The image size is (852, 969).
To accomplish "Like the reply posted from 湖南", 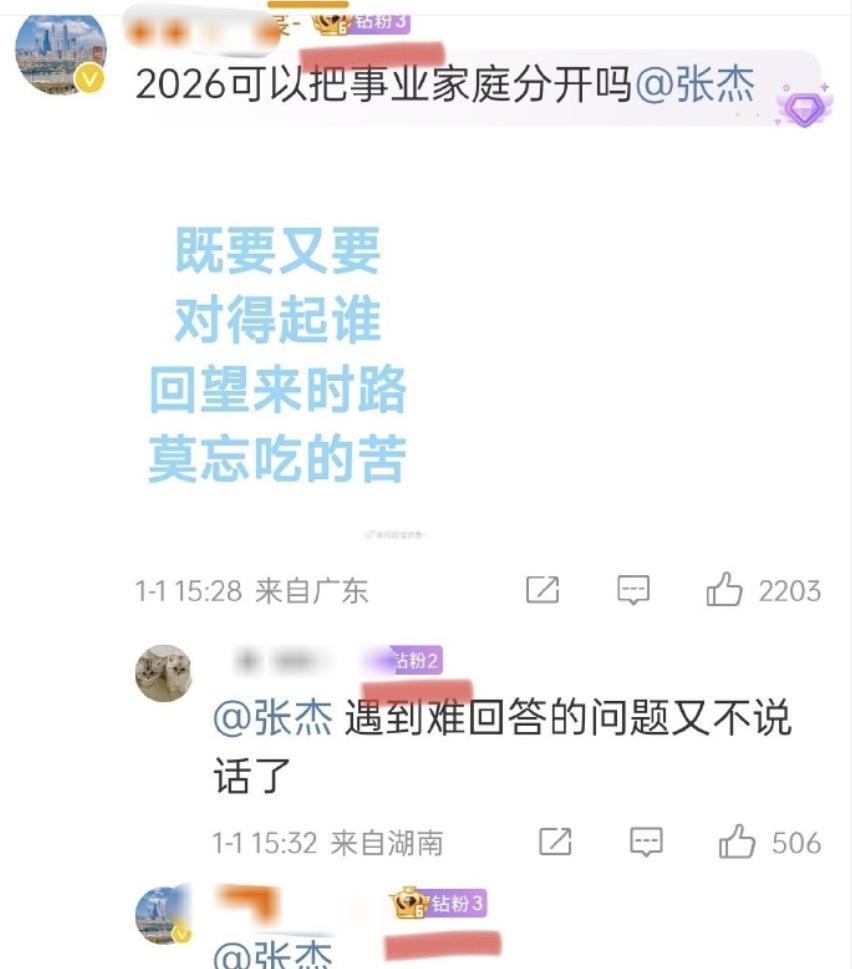I will click(x=738, y=842).
